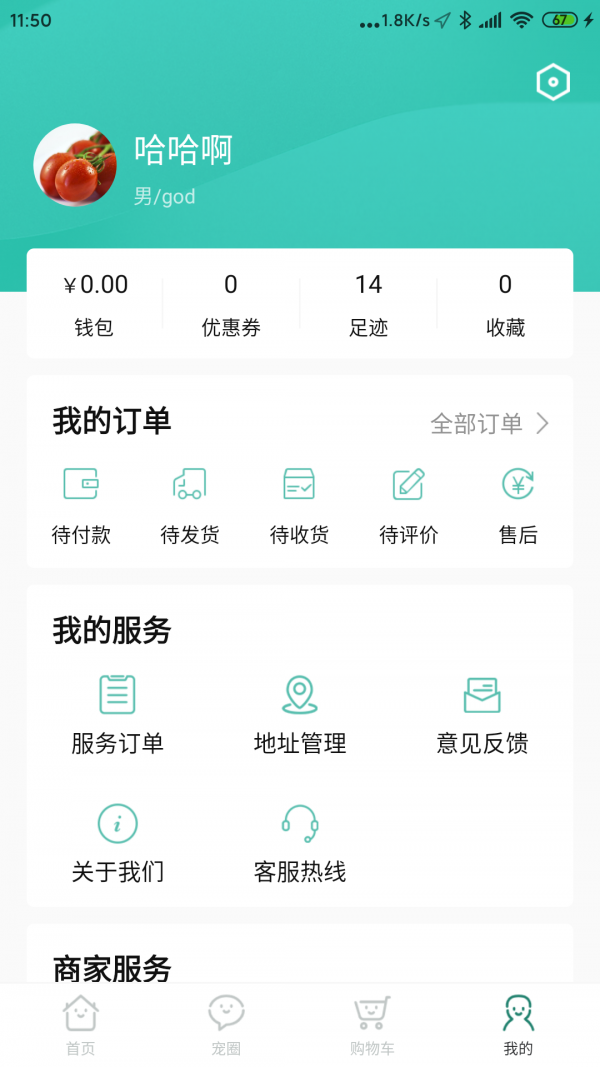
Task: Open 待评价 orders to review
Action: [409, 506]
